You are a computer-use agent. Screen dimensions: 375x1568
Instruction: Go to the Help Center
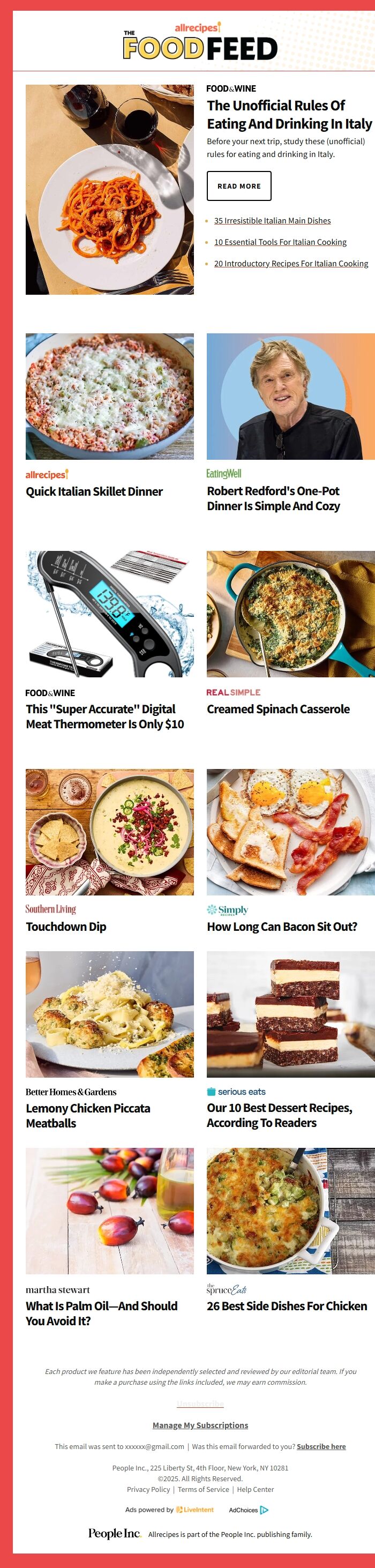click(255, 1489)
